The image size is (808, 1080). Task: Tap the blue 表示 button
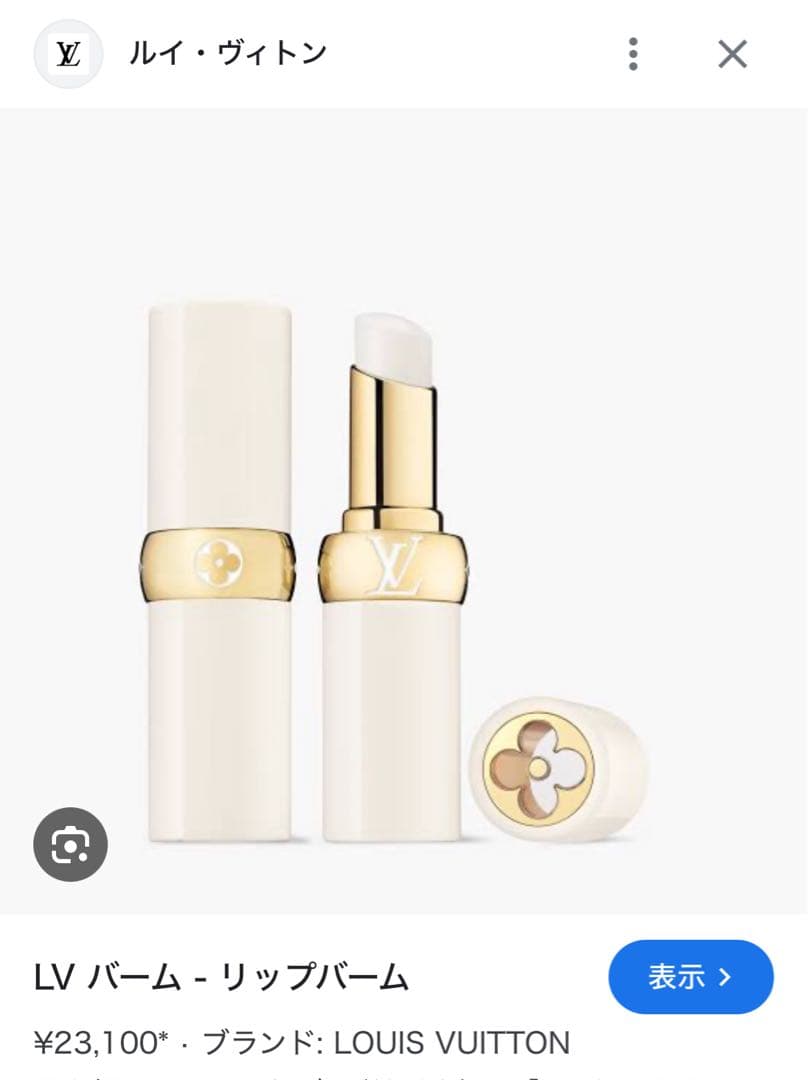[690, 977]
